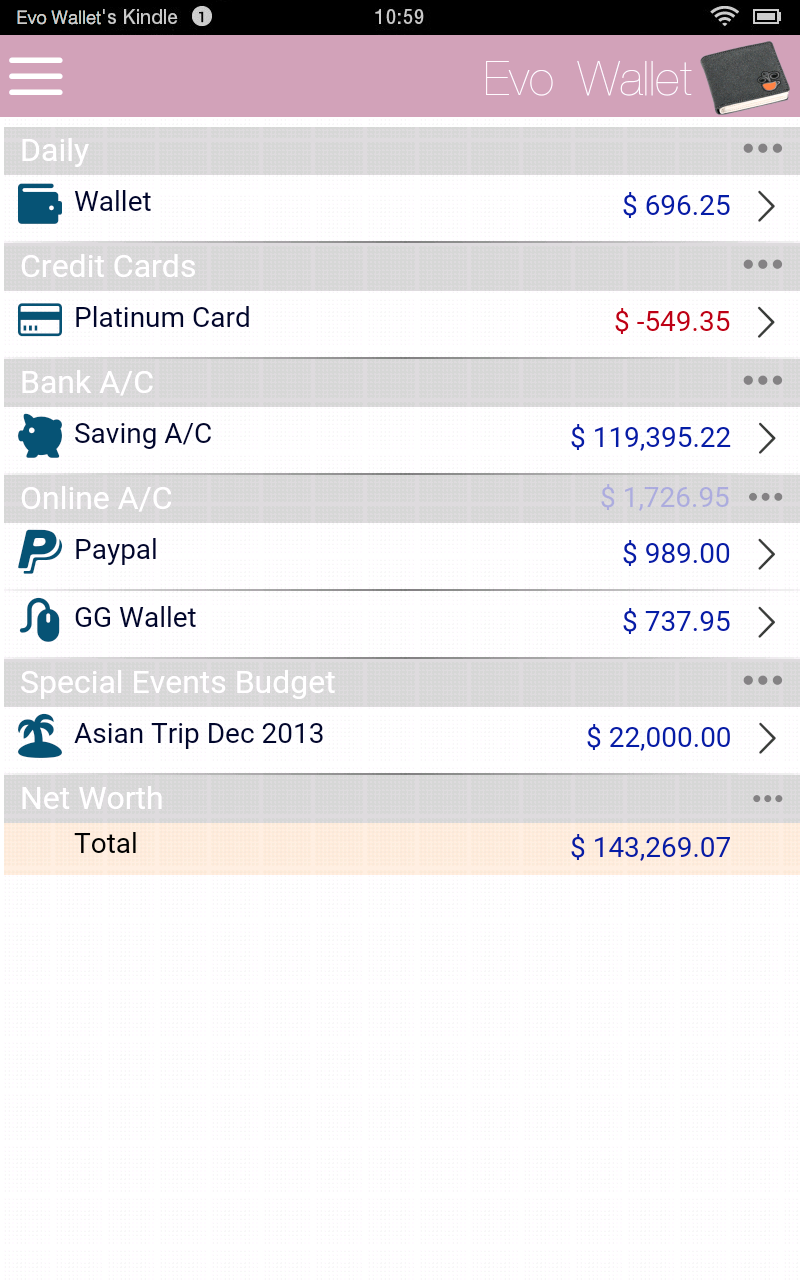The height and width of the screenshot is (1280, 800).
Task: Tap the piggy bank icon beside Saving A/C
Action: click(x=39, y=434)
